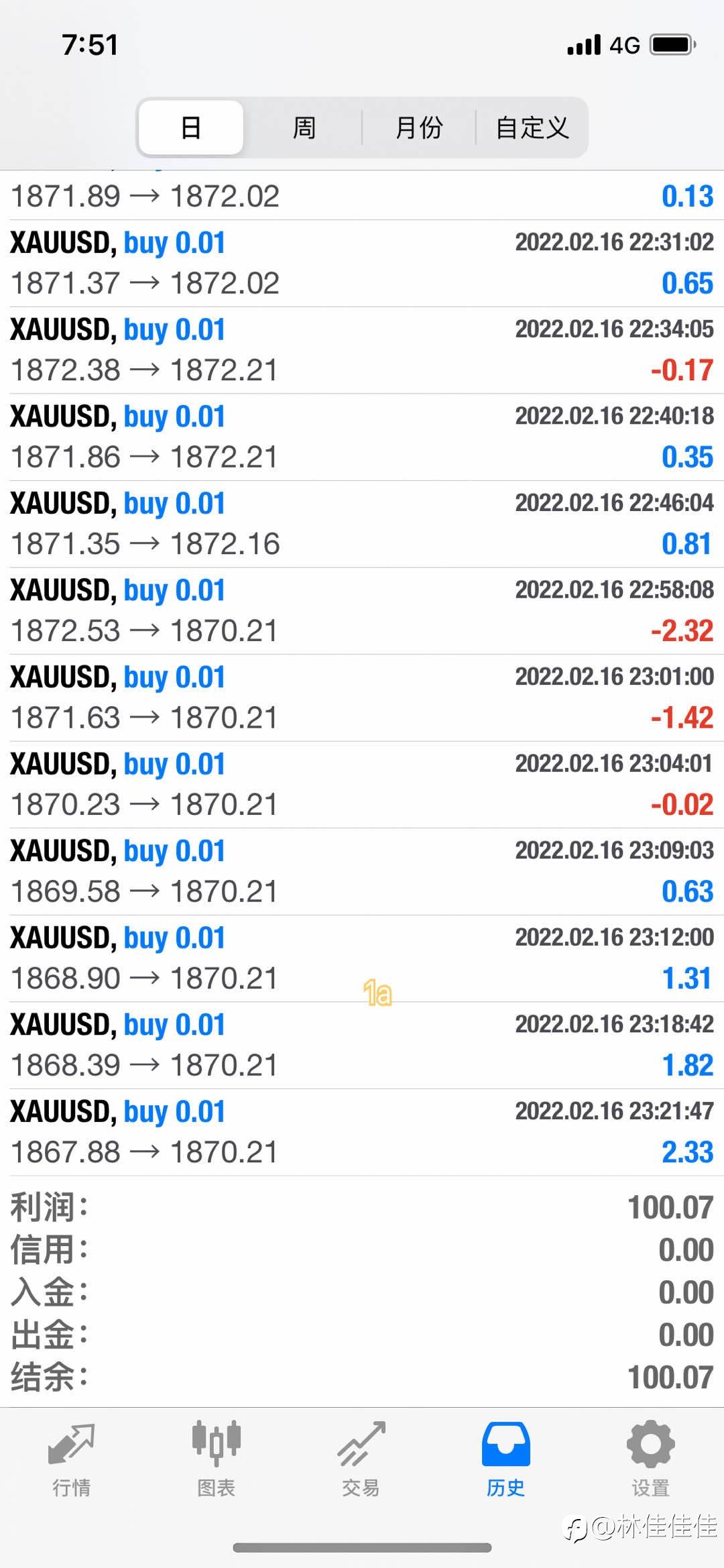Select the XAUUSD trade closed at 23:09:03
The image size is (724, 1568).
pyautogui.click(x=362, y=872)
